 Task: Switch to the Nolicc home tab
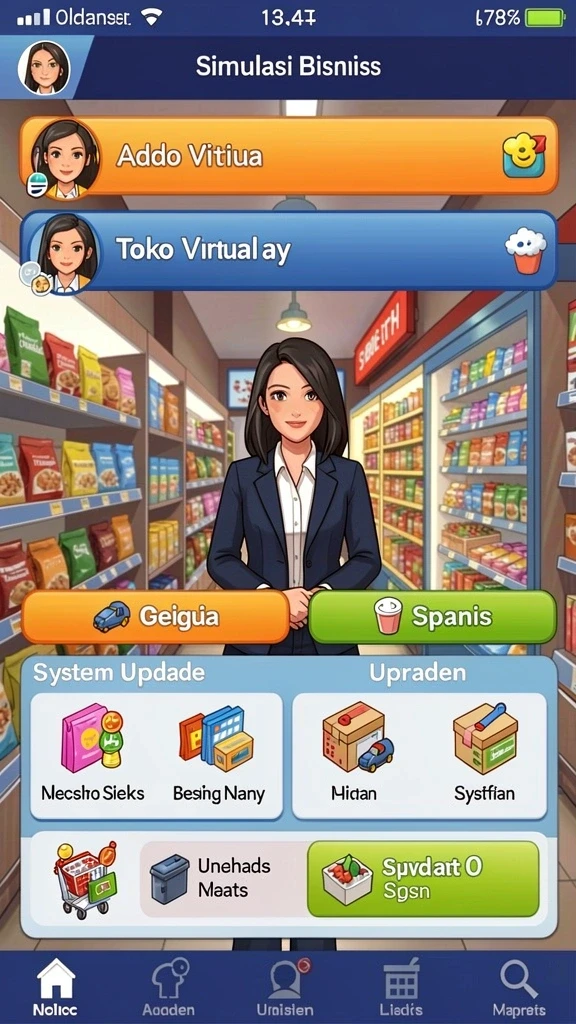[x=56, y=987]
